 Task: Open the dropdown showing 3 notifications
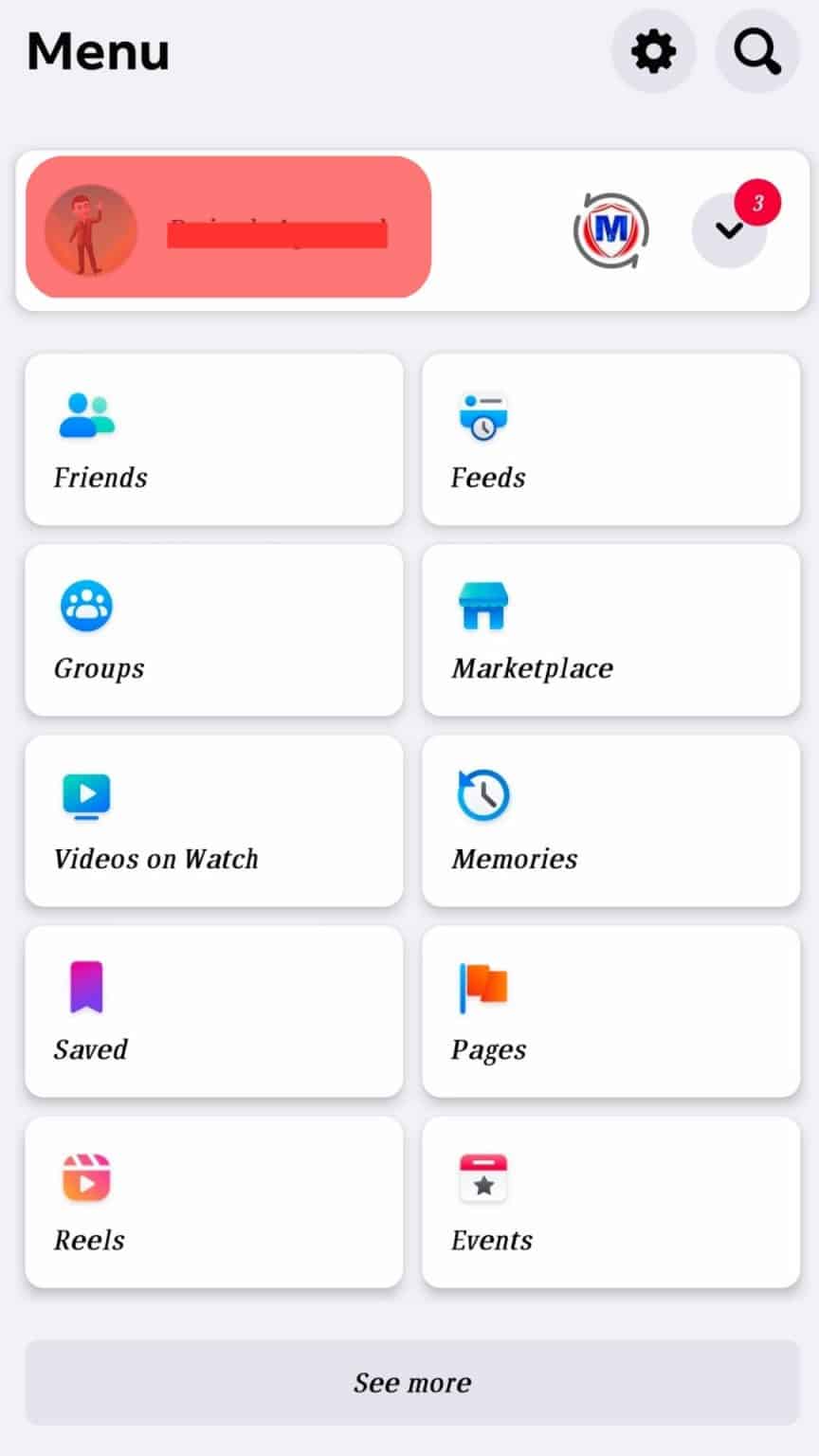[729, 230]
